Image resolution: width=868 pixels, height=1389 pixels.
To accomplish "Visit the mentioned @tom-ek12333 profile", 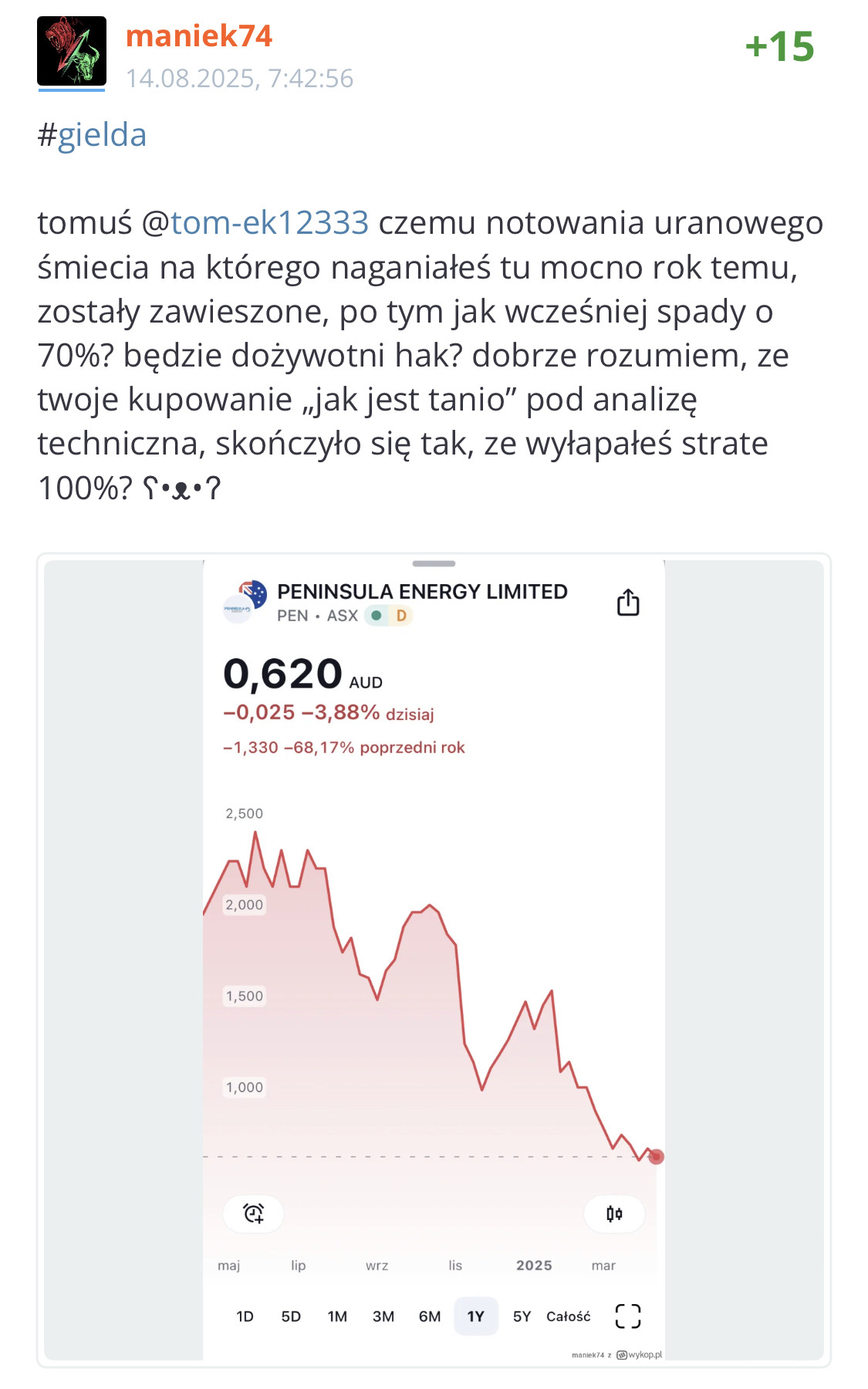I will [x=255, y=223].
